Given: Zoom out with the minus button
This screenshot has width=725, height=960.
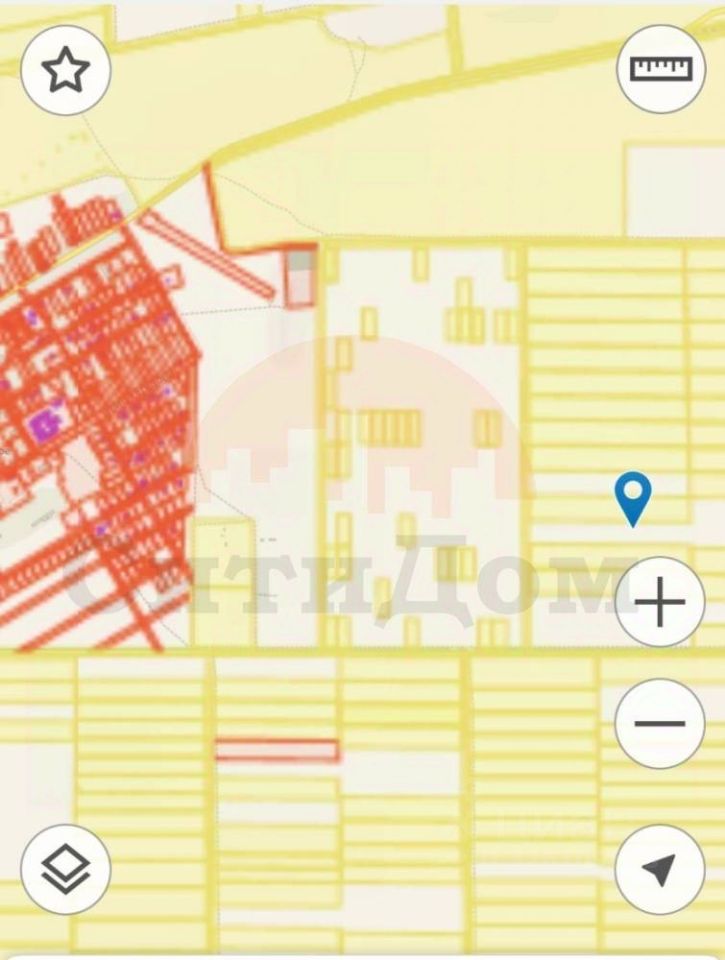Looking at the screenshot, I should pyautogui.click(x=660, y=723).
